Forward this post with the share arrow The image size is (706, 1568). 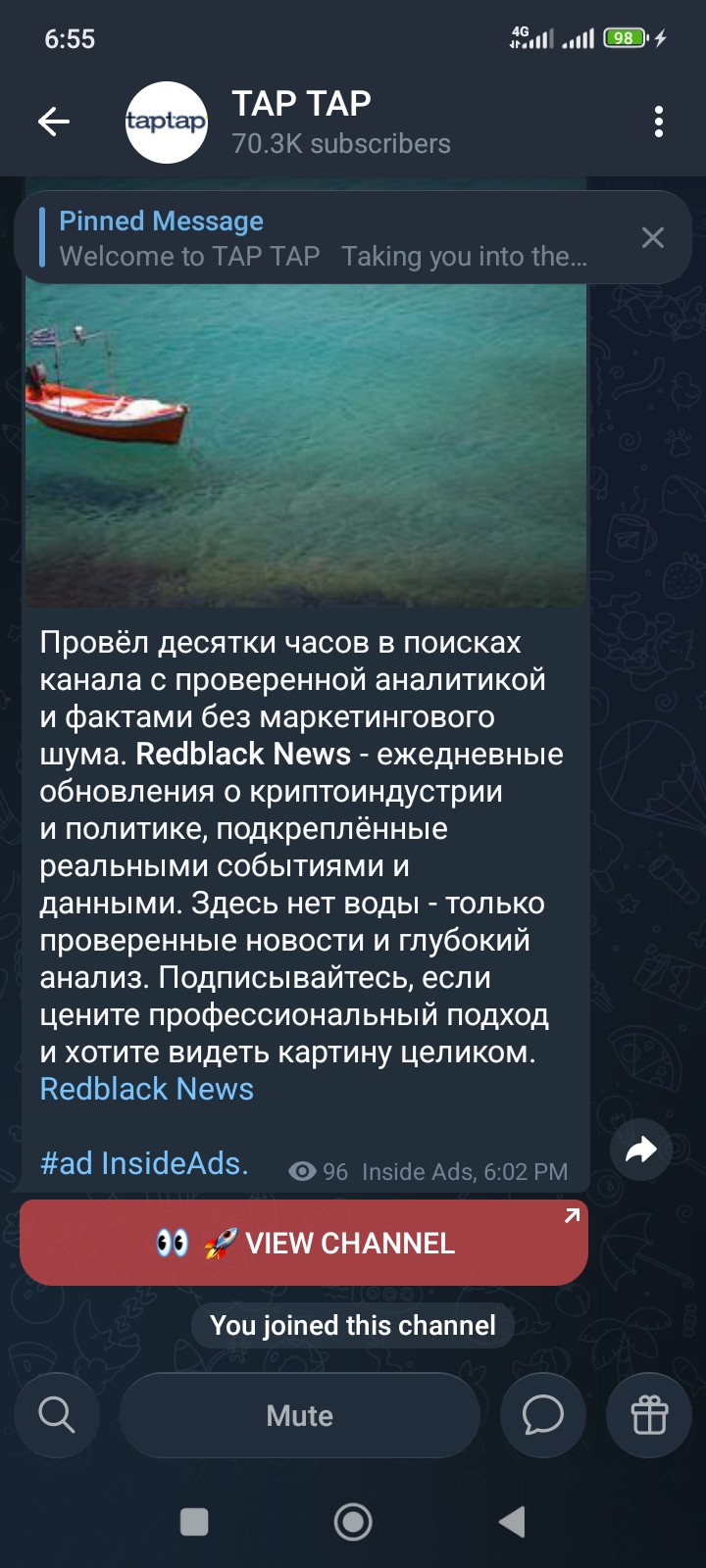click(640, 1149)
